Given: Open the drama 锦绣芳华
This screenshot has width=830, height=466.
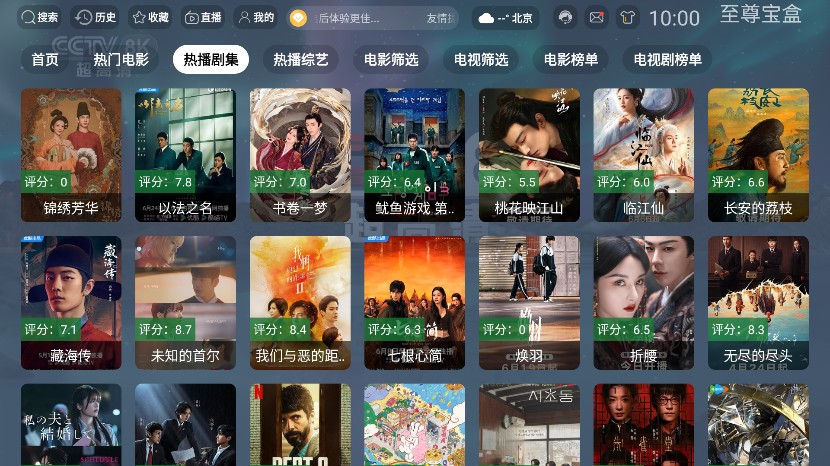Looking at the screenshot, I should [71, 155].
